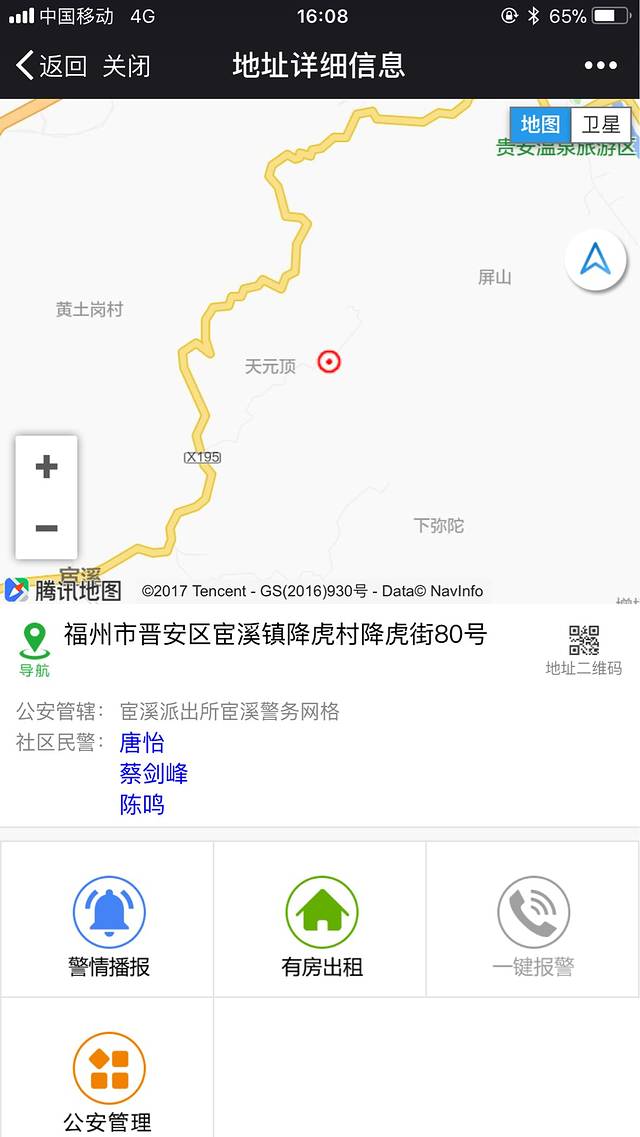Screen dimensions: 640x1137
Task: Open community officer 唐怡's profile
Action: click(142, 742)
